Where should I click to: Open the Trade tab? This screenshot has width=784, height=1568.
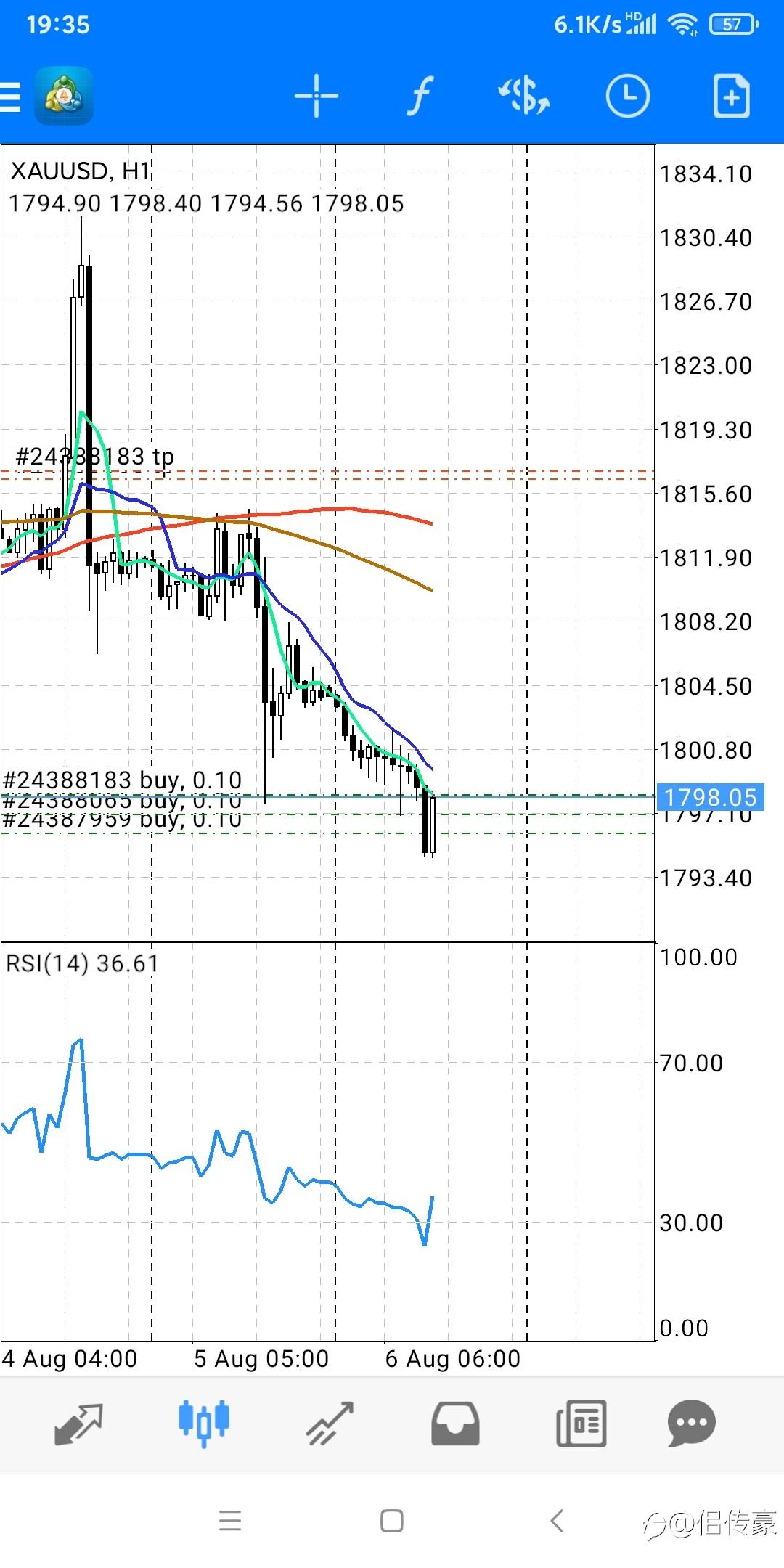coord(329,1424)
